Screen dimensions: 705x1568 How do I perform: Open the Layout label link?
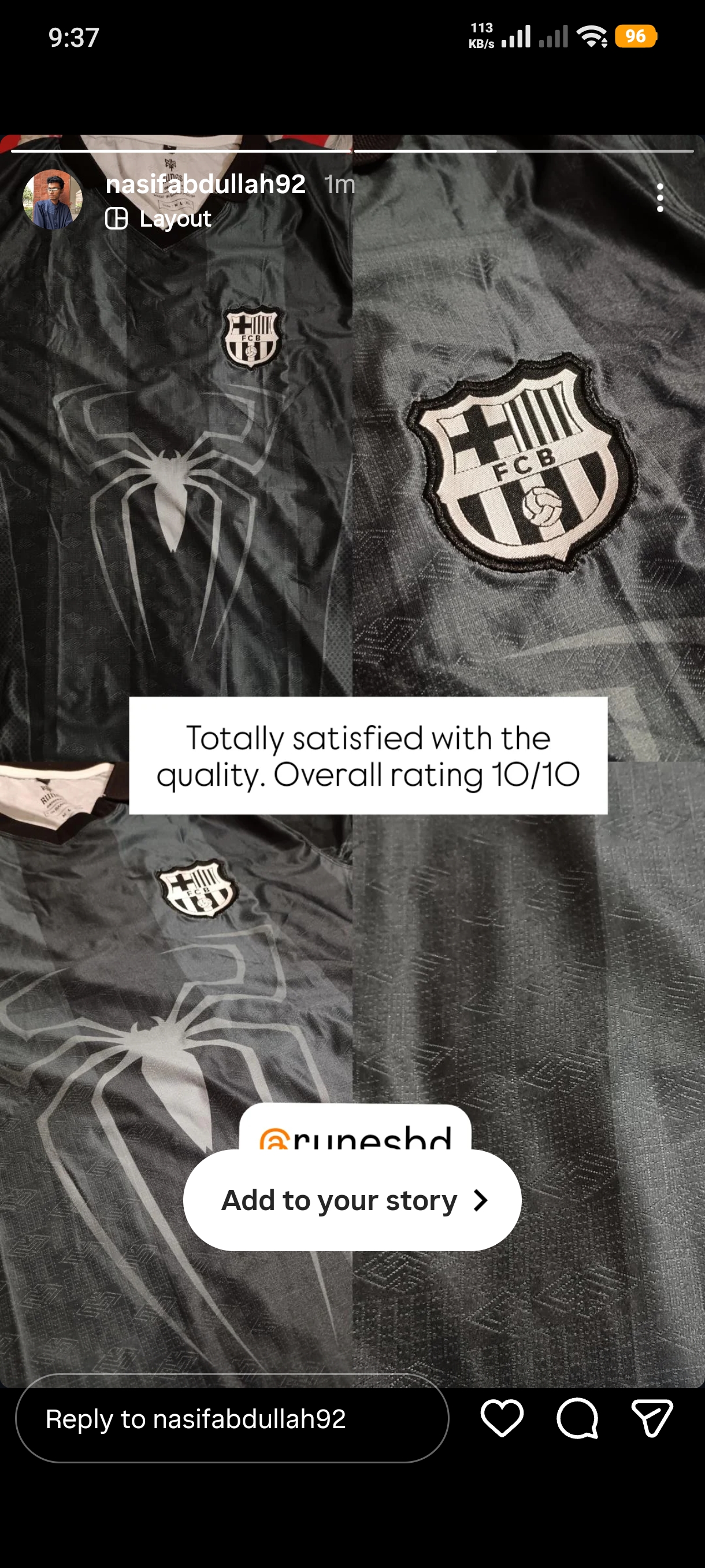pos(158,219)
